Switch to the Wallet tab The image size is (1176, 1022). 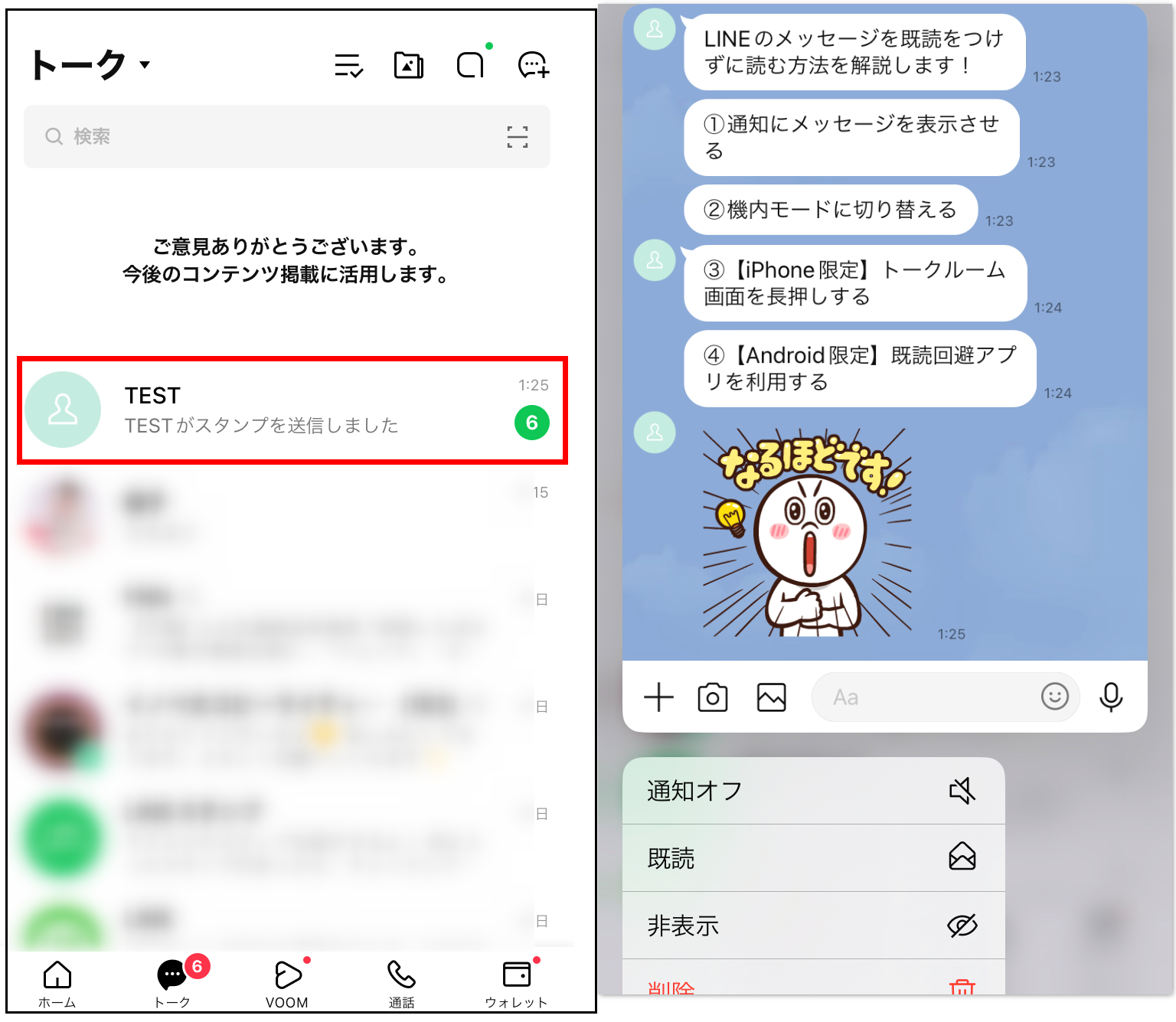[516, 983]
